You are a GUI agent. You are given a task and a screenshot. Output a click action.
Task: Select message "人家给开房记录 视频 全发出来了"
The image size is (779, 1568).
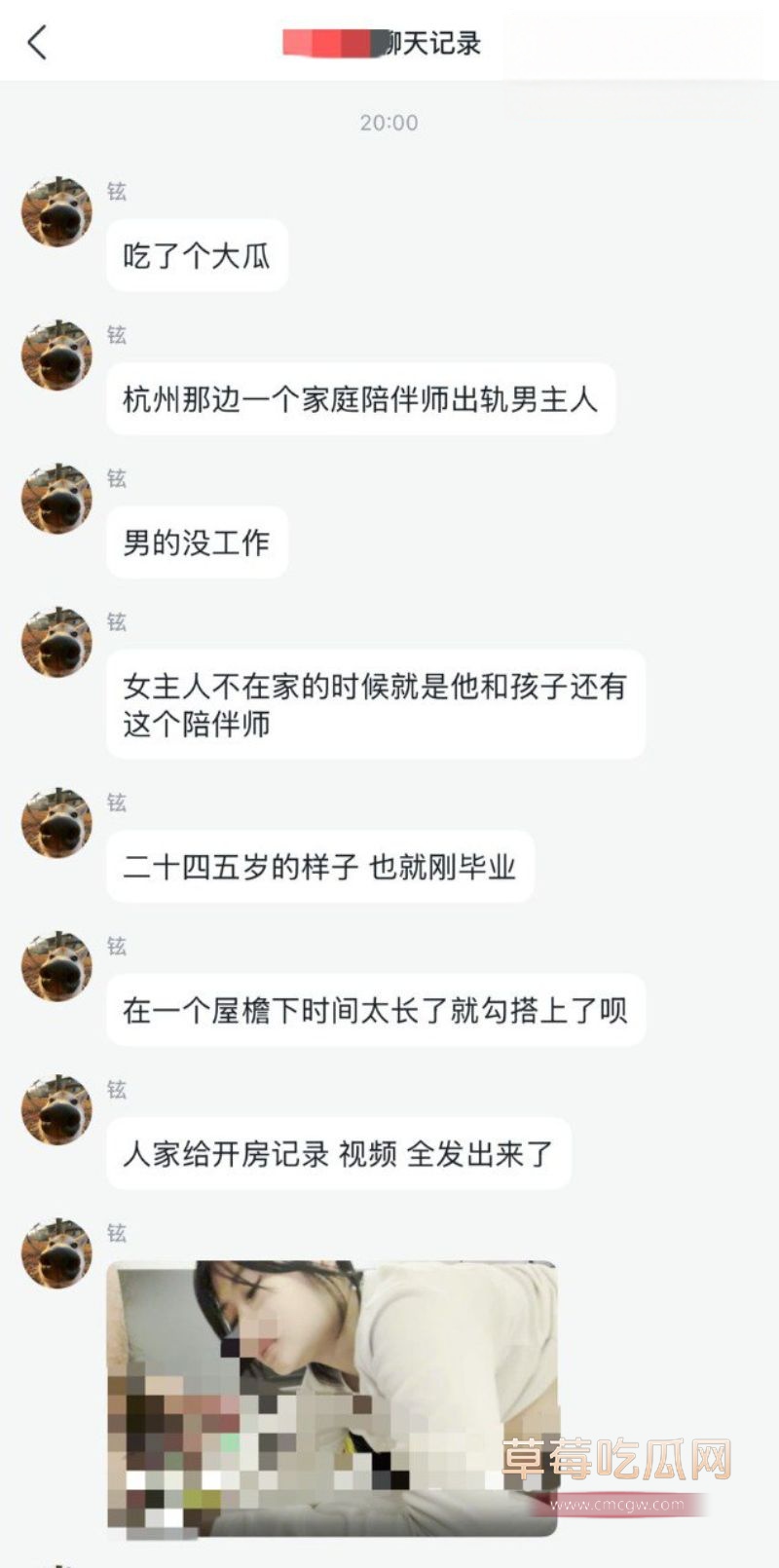(x=341, y=1153)
